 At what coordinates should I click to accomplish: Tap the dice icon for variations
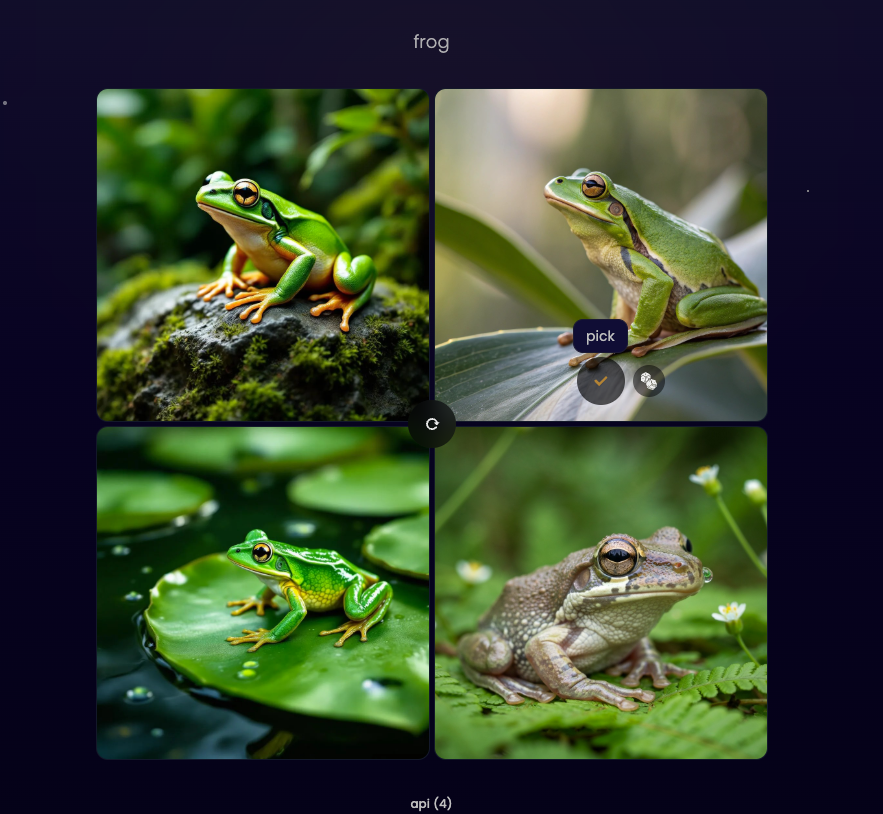[649, 381]
